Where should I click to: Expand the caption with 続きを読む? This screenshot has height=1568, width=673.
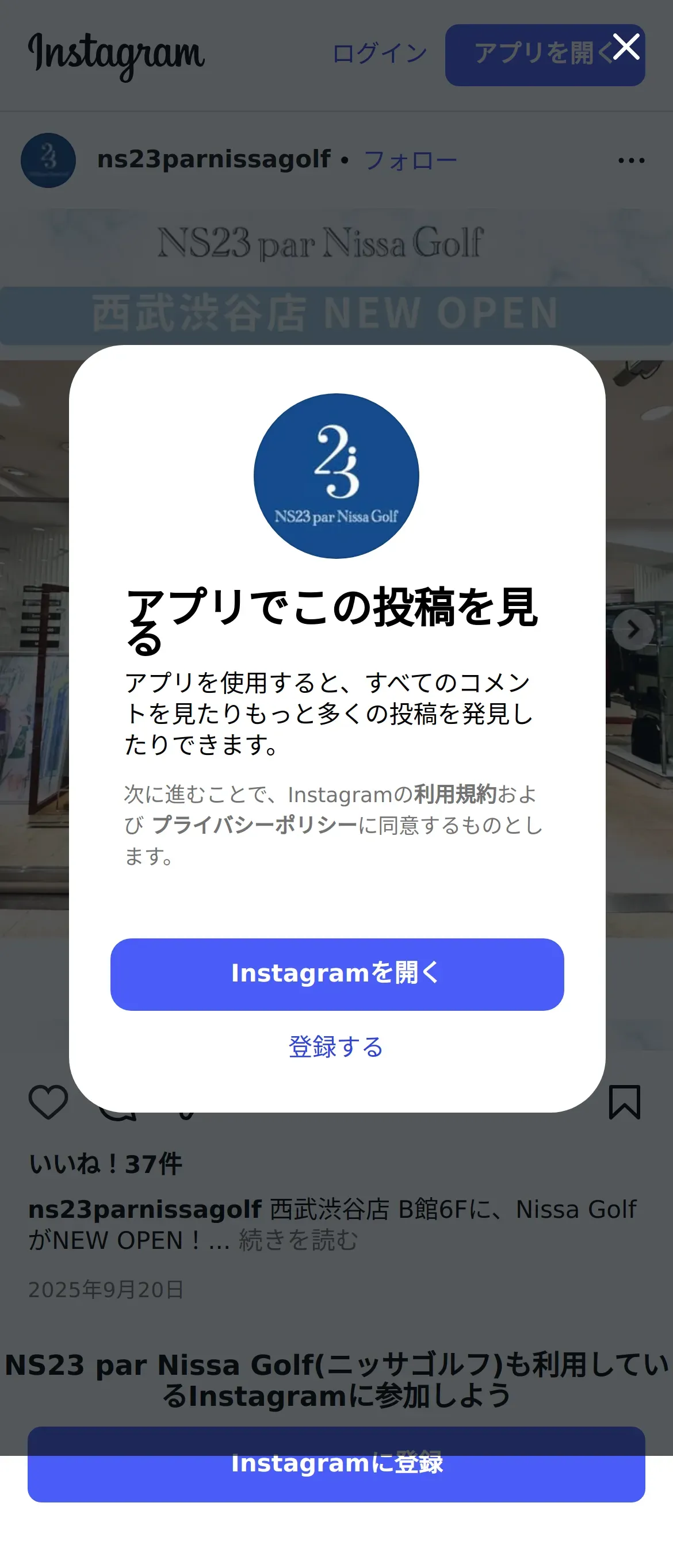(298, 1239)
